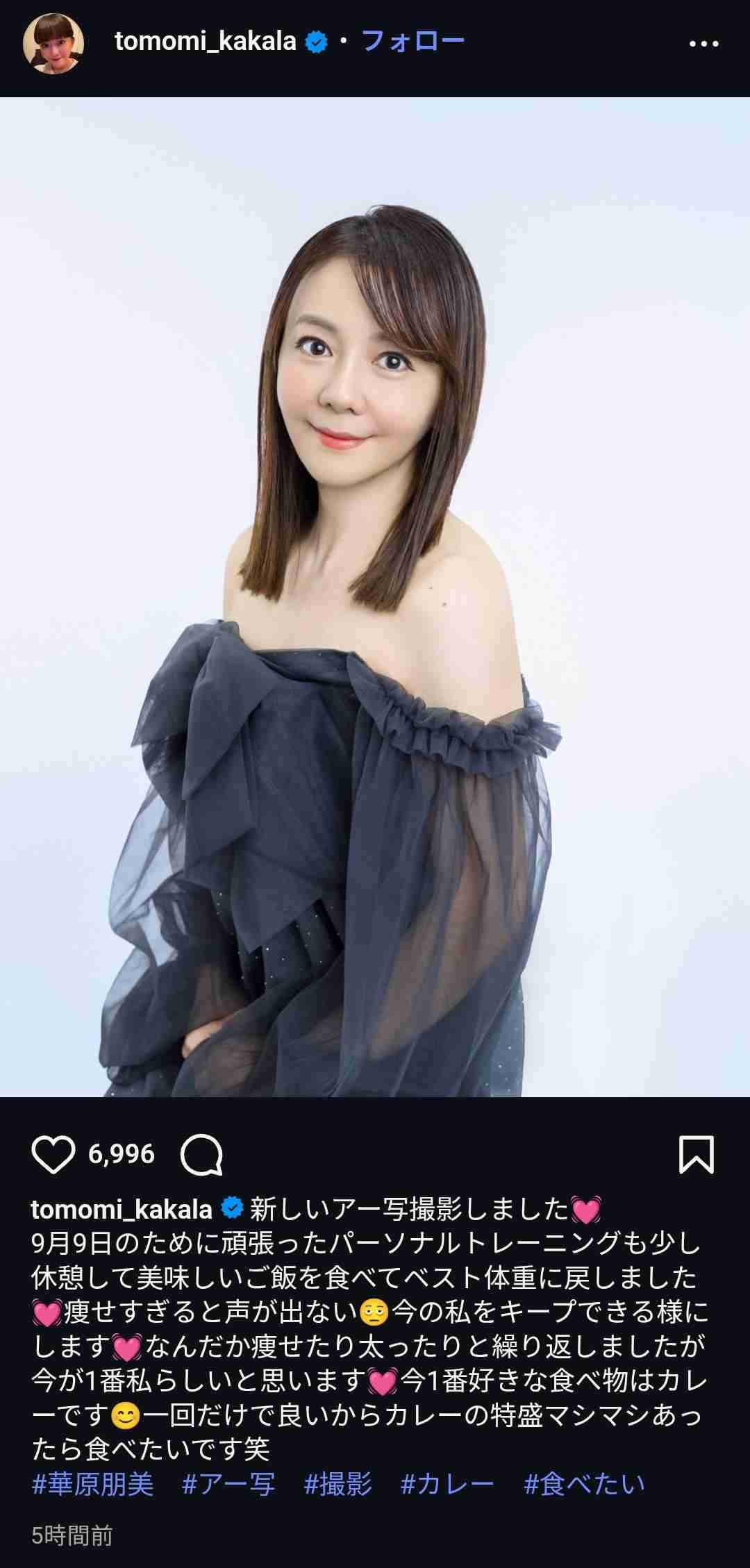Image resolution: width=750 pixels, height=1568 pixels.
Task: Open the #アー写 hashtag
Action: pyautogui.click(x=228, y=1485)
